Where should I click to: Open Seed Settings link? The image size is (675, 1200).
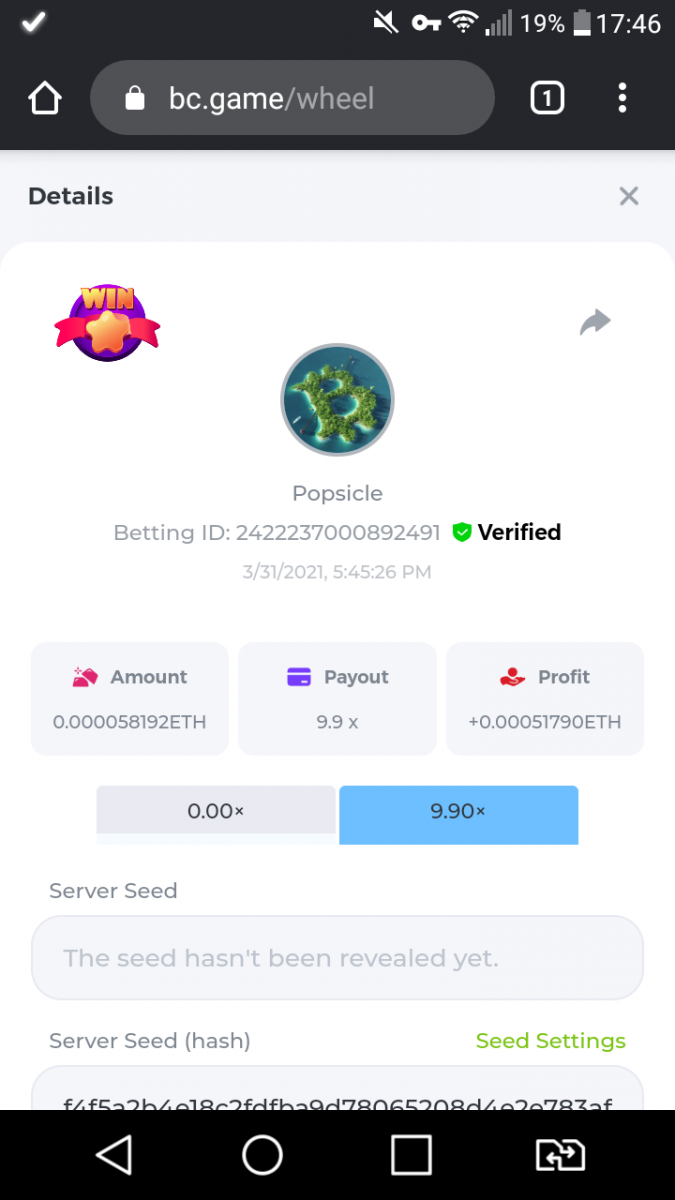pyautogui.click(x=550, y=1041)
